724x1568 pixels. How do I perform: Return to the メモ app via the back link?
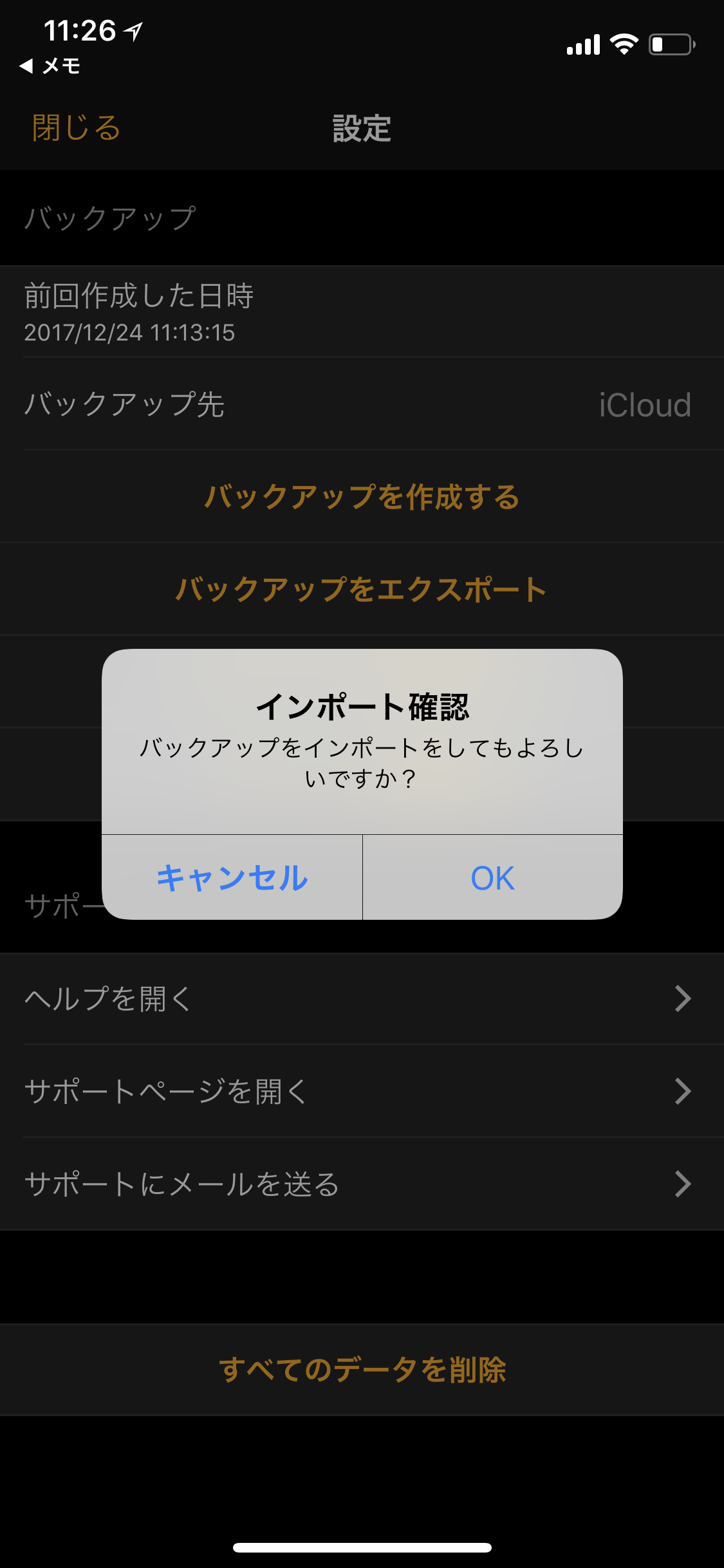[x=50, y=66]
